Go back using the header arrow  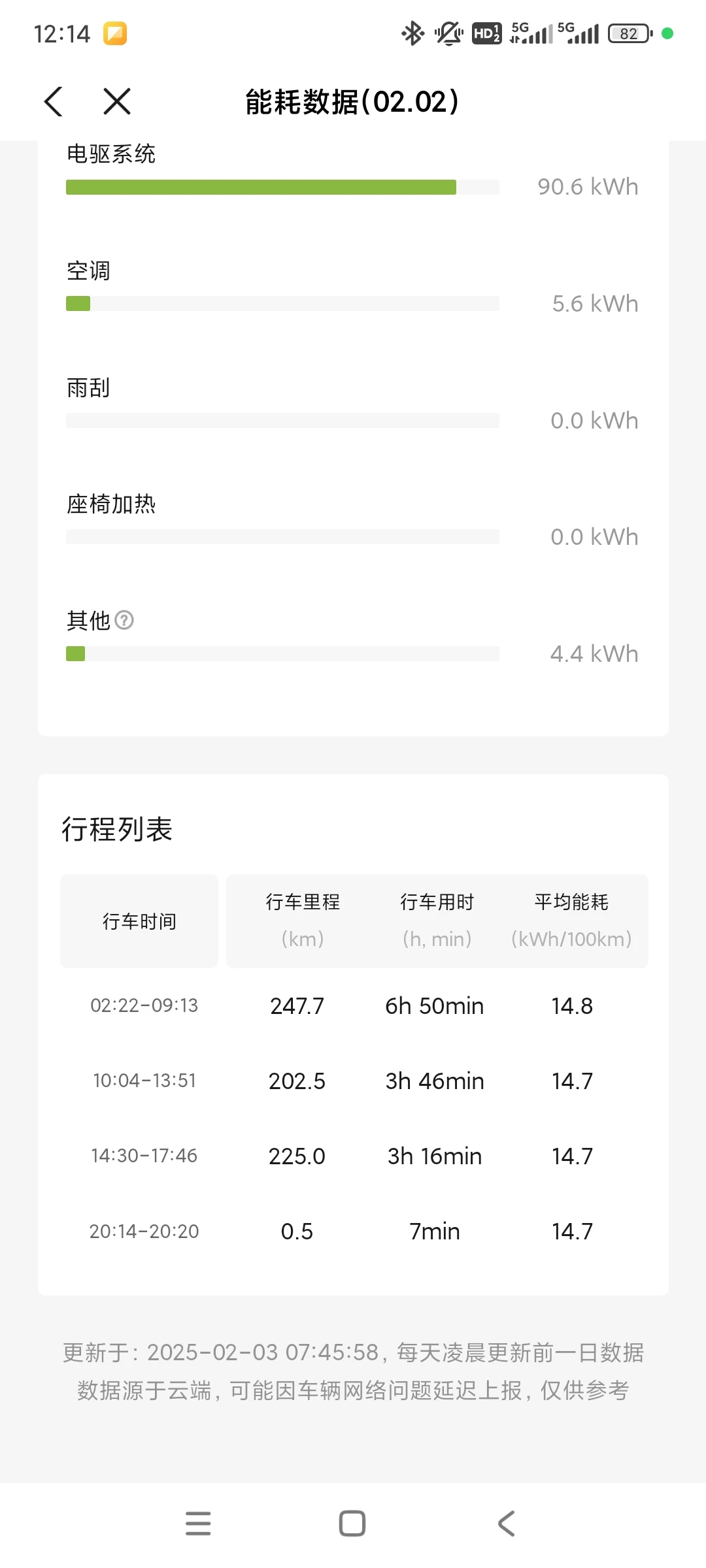coord(53,101)
